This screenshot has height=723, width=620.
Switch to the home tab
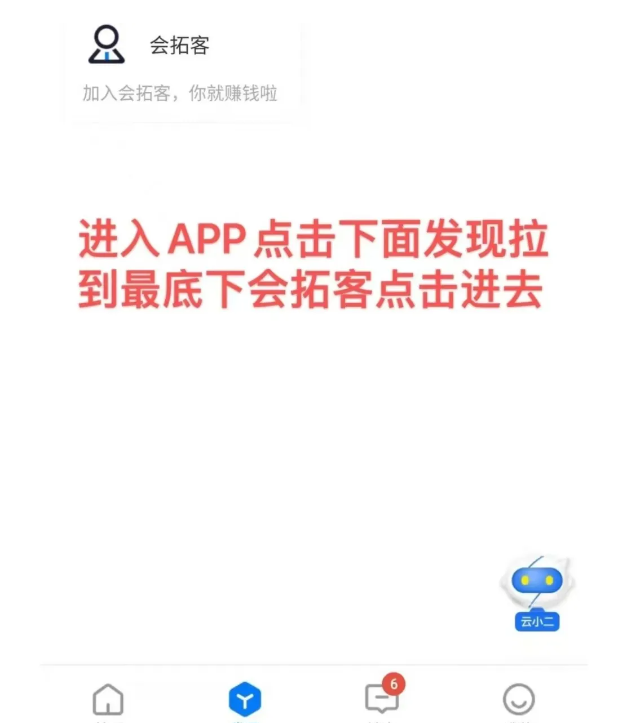tap(108, 699)
